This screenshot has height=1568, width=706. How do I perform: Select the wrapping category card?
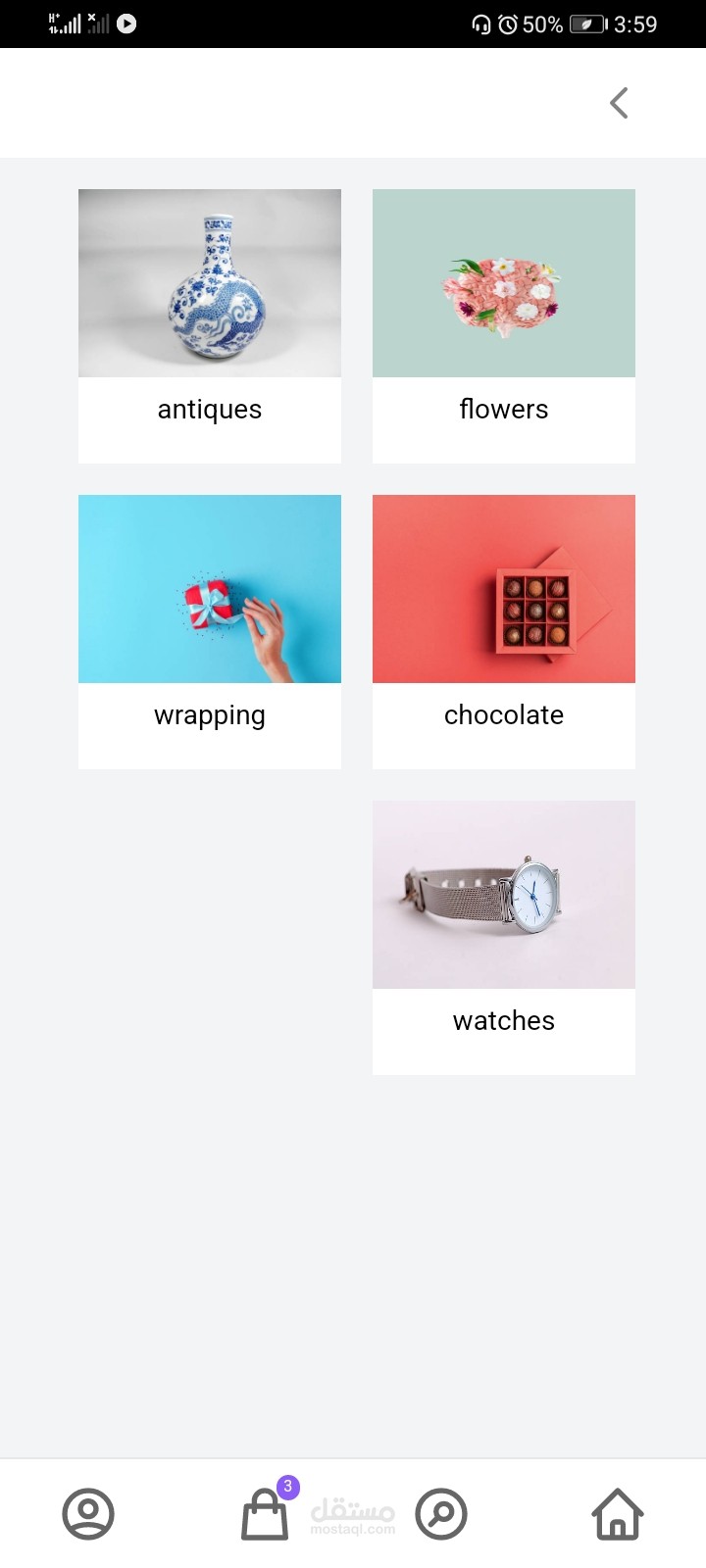coord(210,632)
